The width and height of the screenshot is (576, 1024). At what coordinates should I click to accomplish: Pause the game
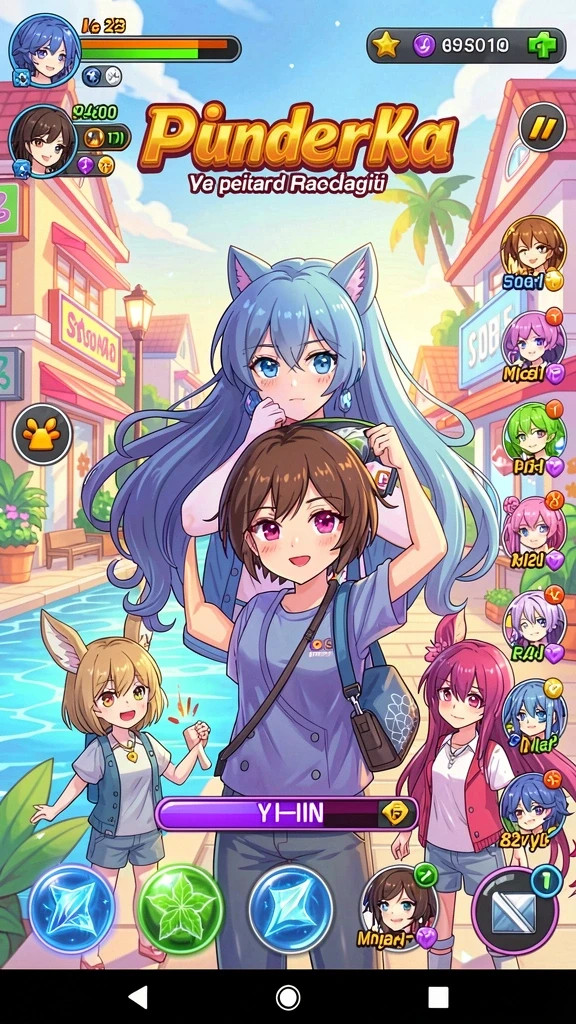(x=542, y=129)
